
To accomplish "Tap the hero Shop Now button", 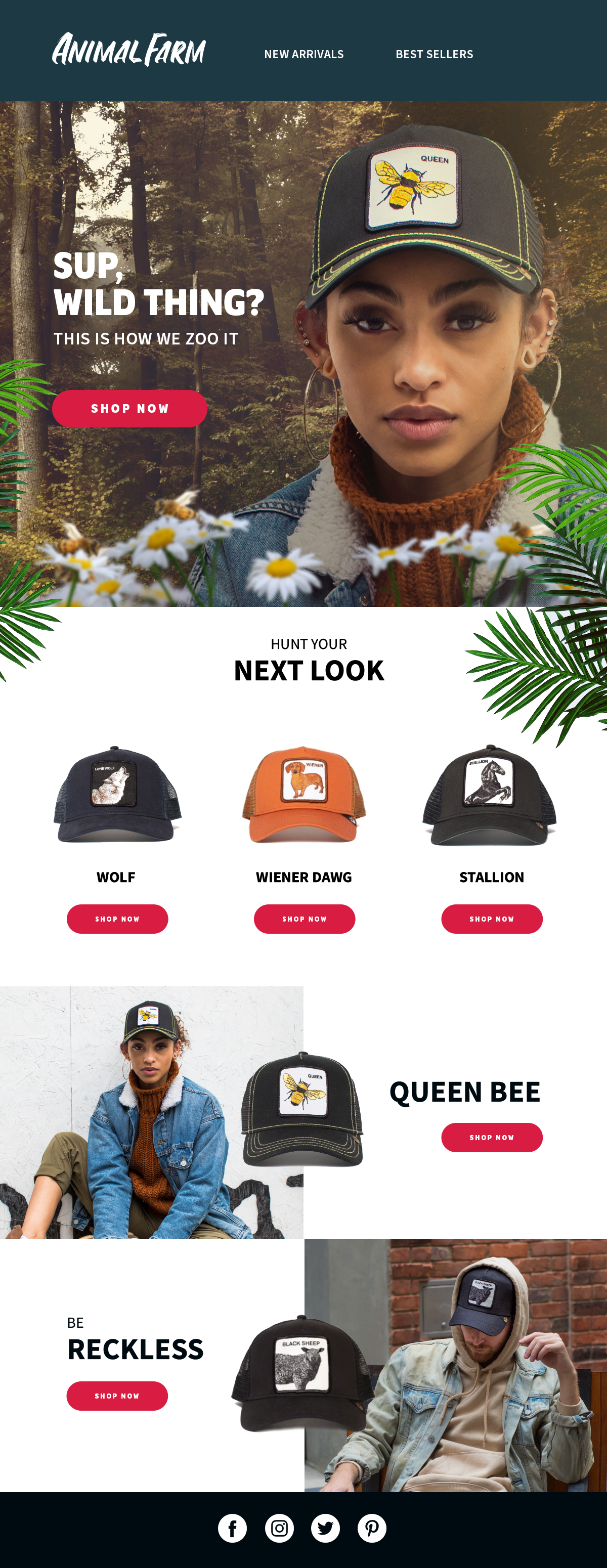I will [129, 408].
